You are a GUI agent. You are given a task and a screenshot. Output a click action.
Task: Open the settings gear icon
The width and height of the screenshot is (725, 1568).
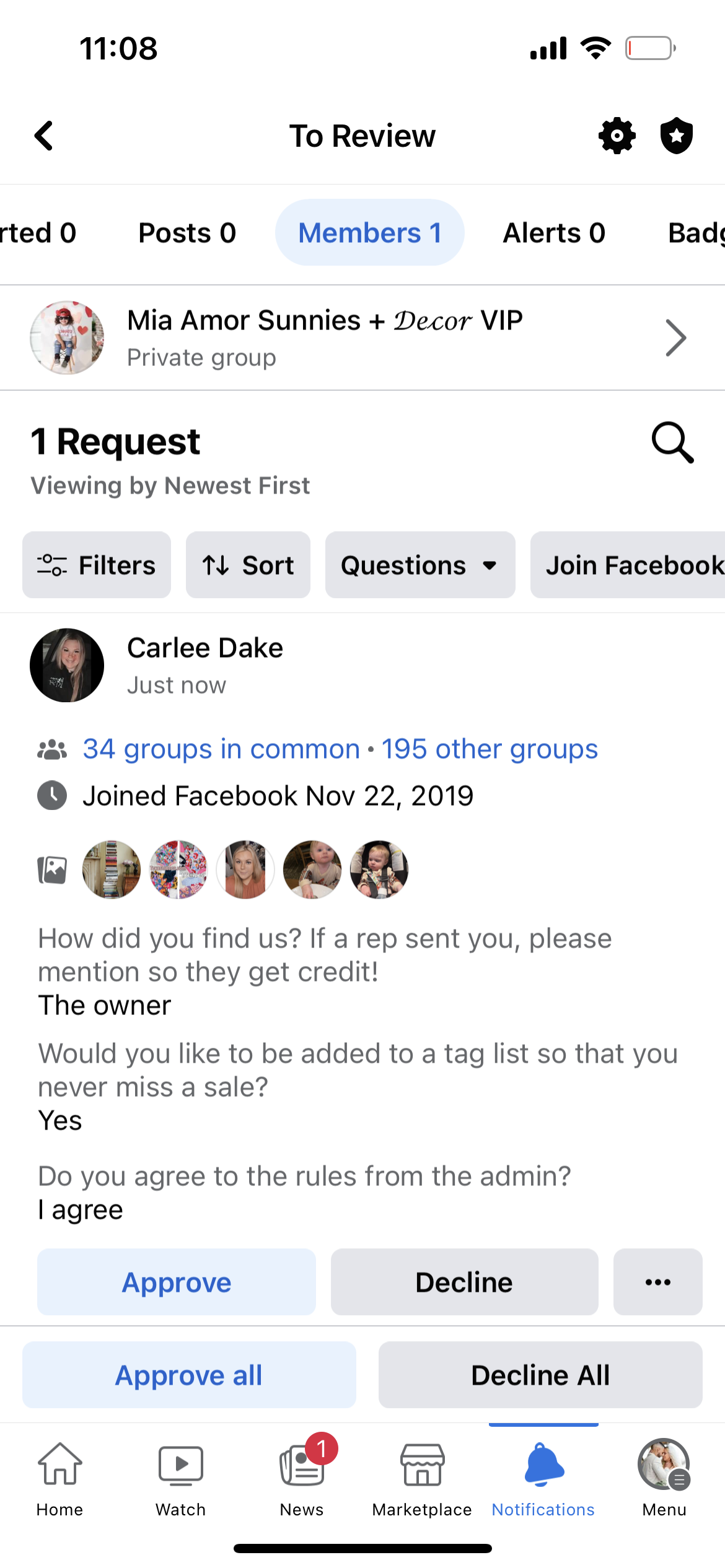coord(617,136)
